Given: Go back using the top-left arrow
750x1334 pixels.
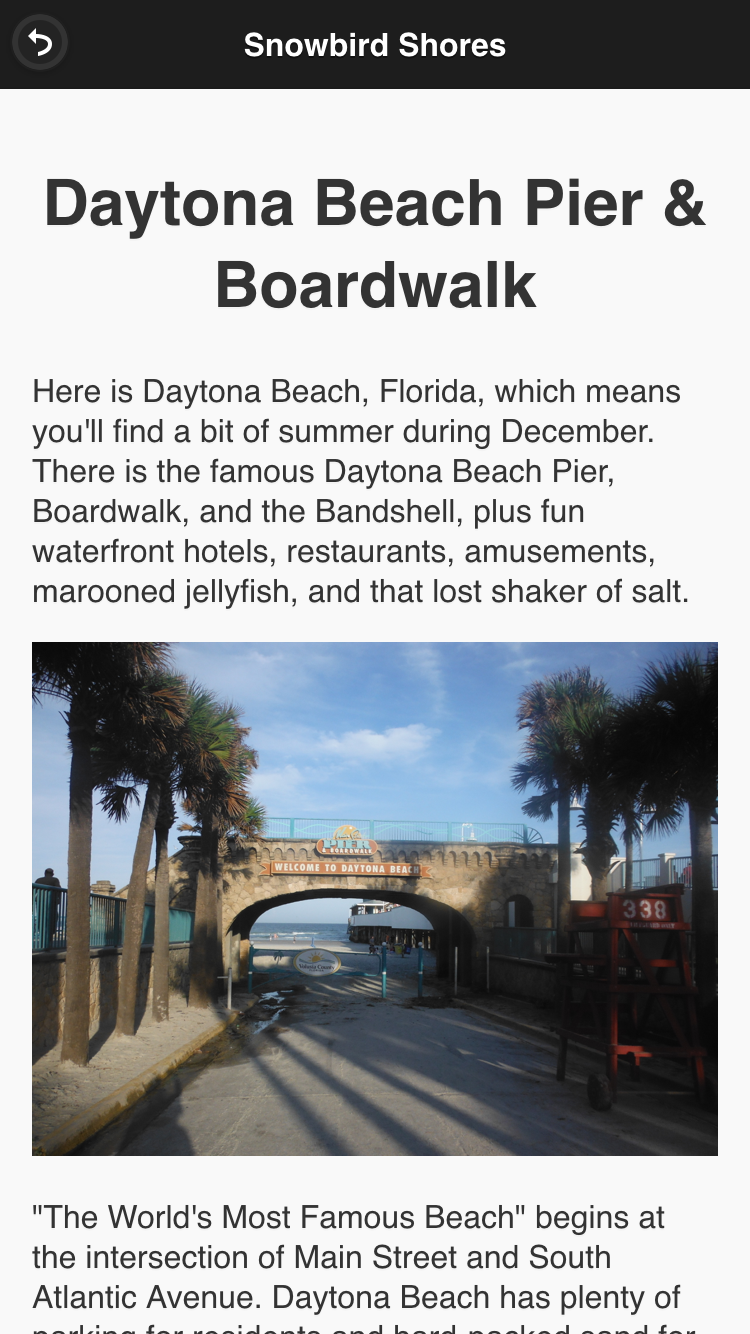Looking at the screenshot, I should pos(40,43).
